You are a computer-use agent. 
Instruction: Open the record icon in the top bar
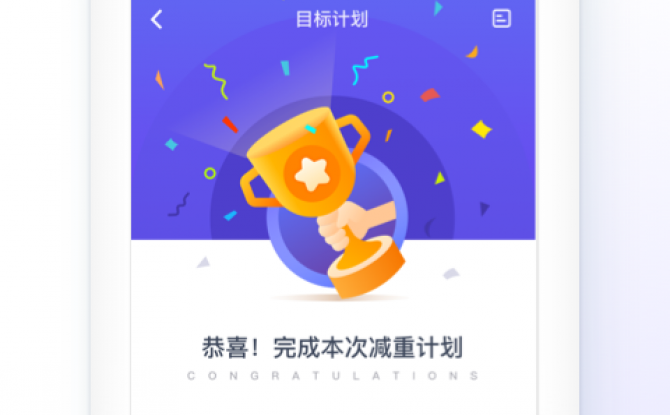pyautogui.click(x=502, y=19)
